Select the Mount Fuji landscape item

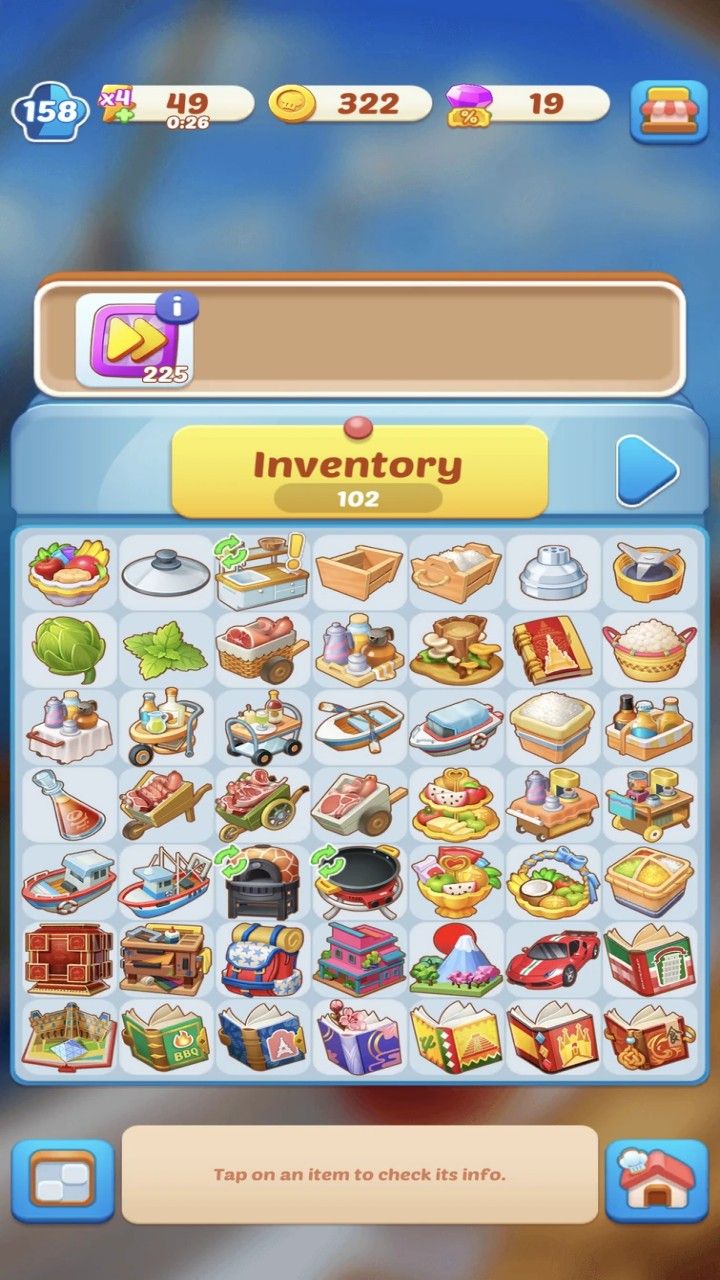456,959
